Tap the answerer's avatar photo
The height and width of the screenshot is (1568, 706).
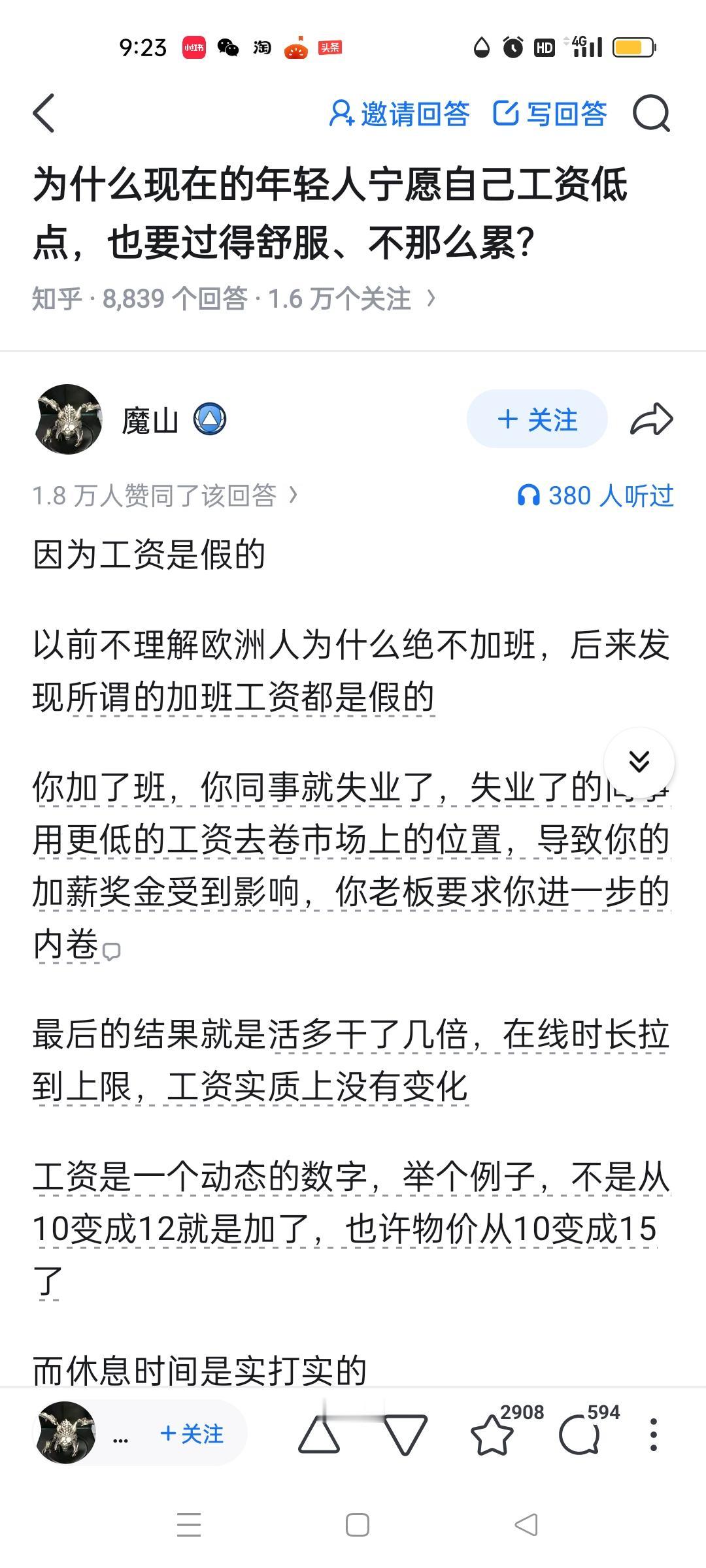tap(68, 420)
